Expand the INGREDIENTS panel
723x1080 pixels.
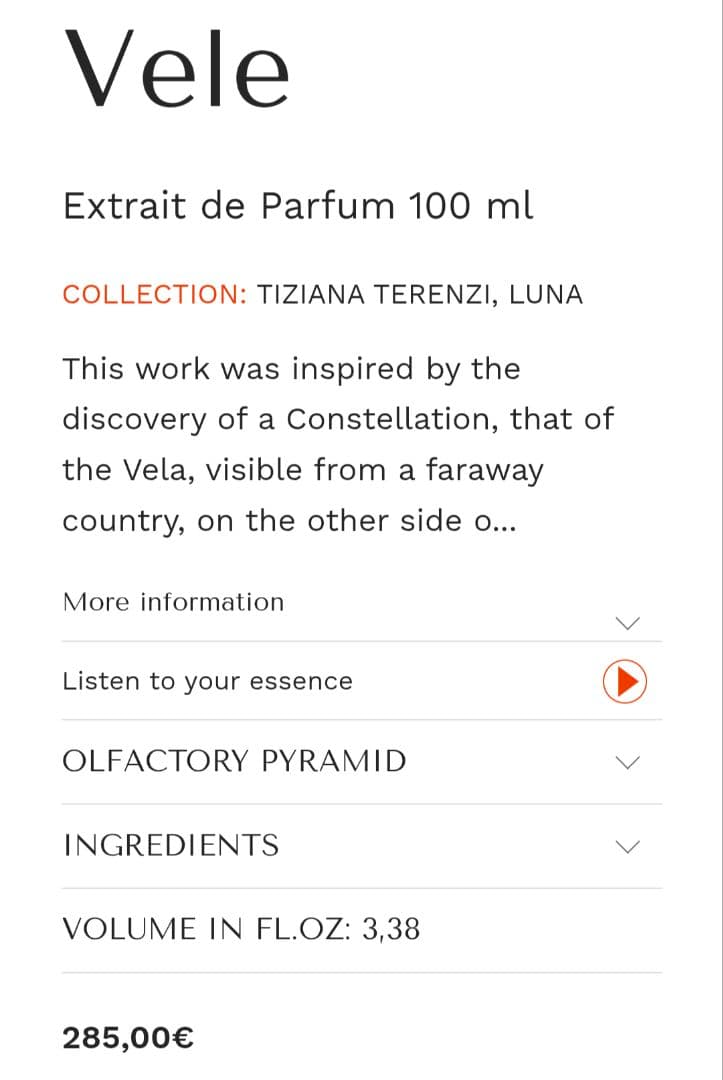click(171, 845)
